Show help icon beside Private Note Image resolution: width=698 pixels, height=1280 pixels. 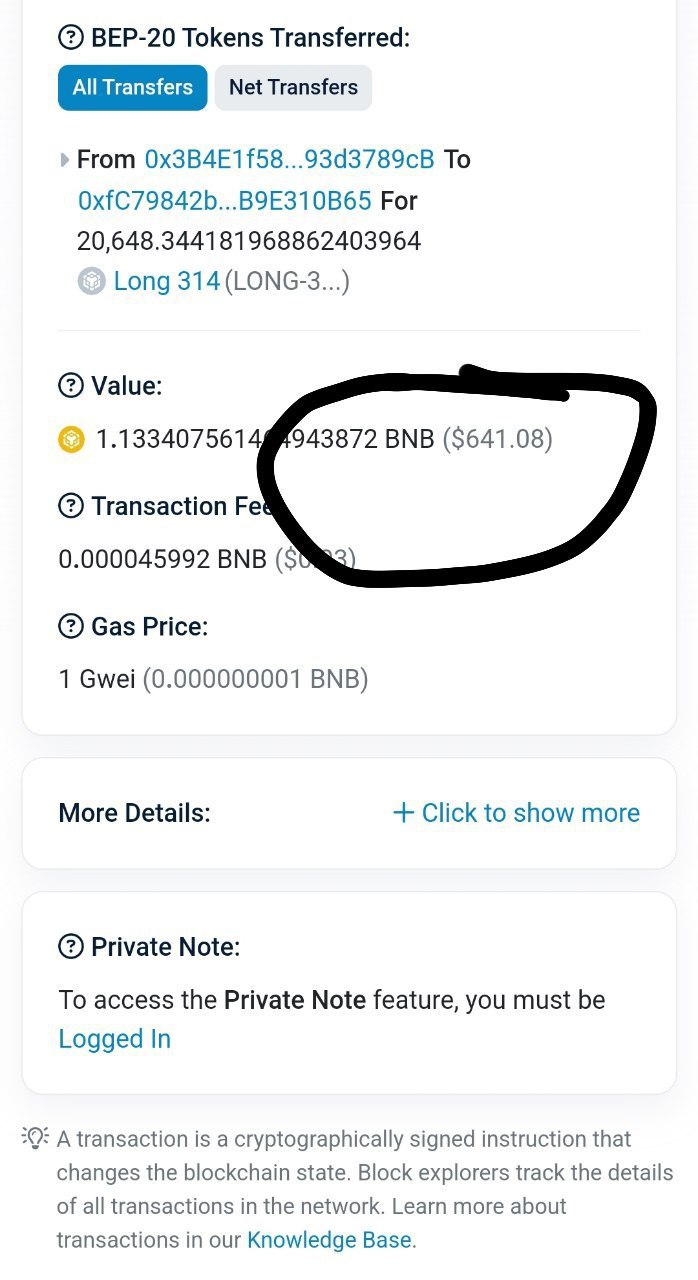coord(71,947)
